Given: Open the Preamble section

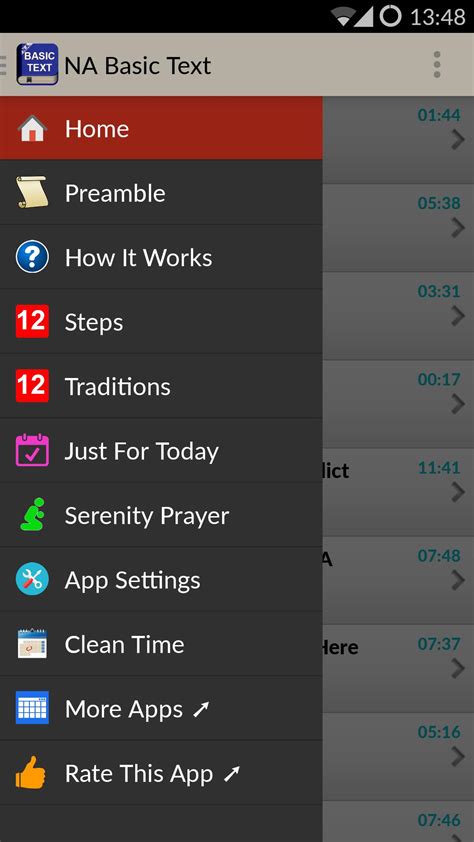Looking at the screenshot, I should pos(161,193).
